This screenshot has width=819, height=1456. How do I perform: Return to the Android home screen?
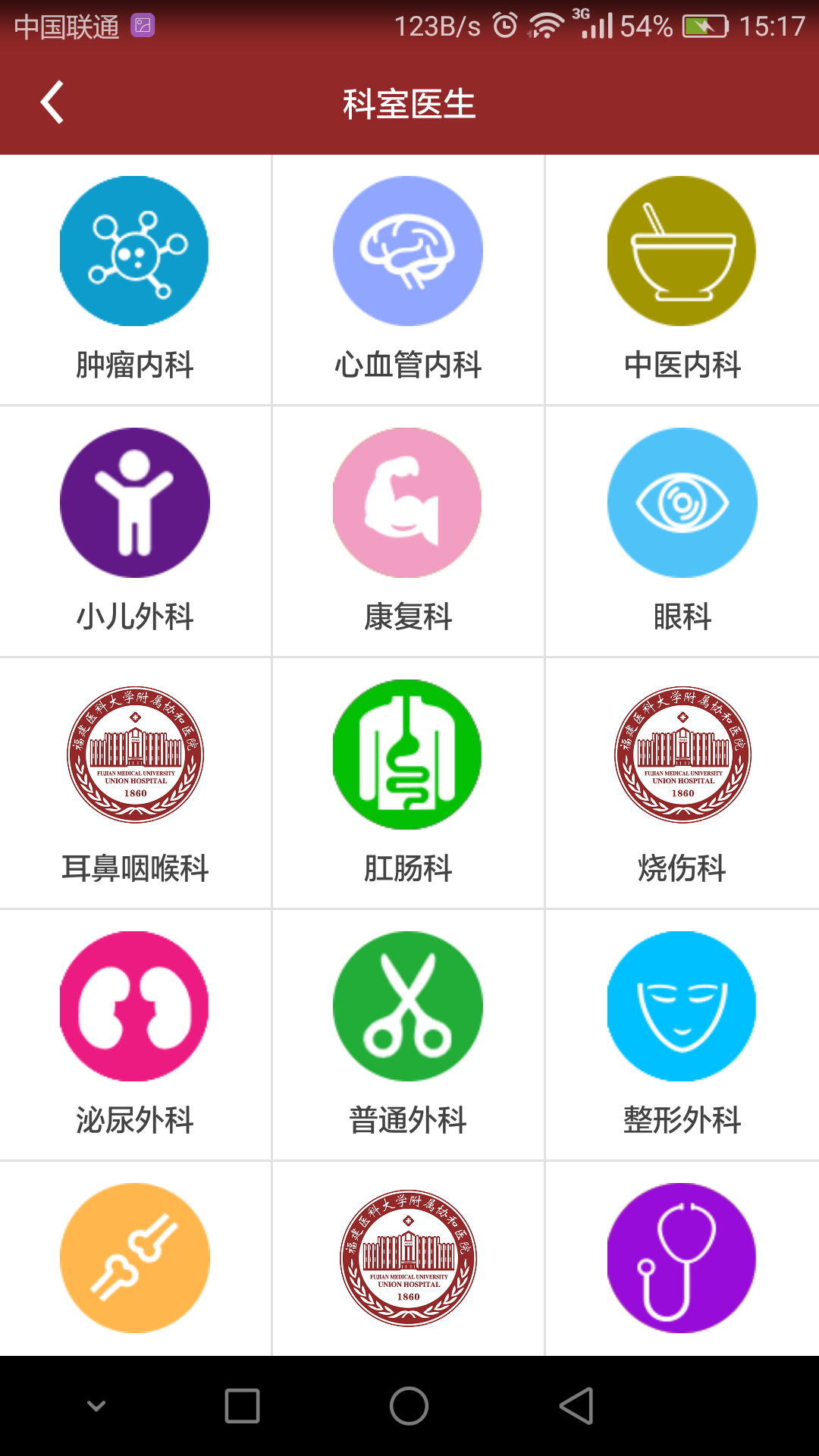tap(409, 1406)
